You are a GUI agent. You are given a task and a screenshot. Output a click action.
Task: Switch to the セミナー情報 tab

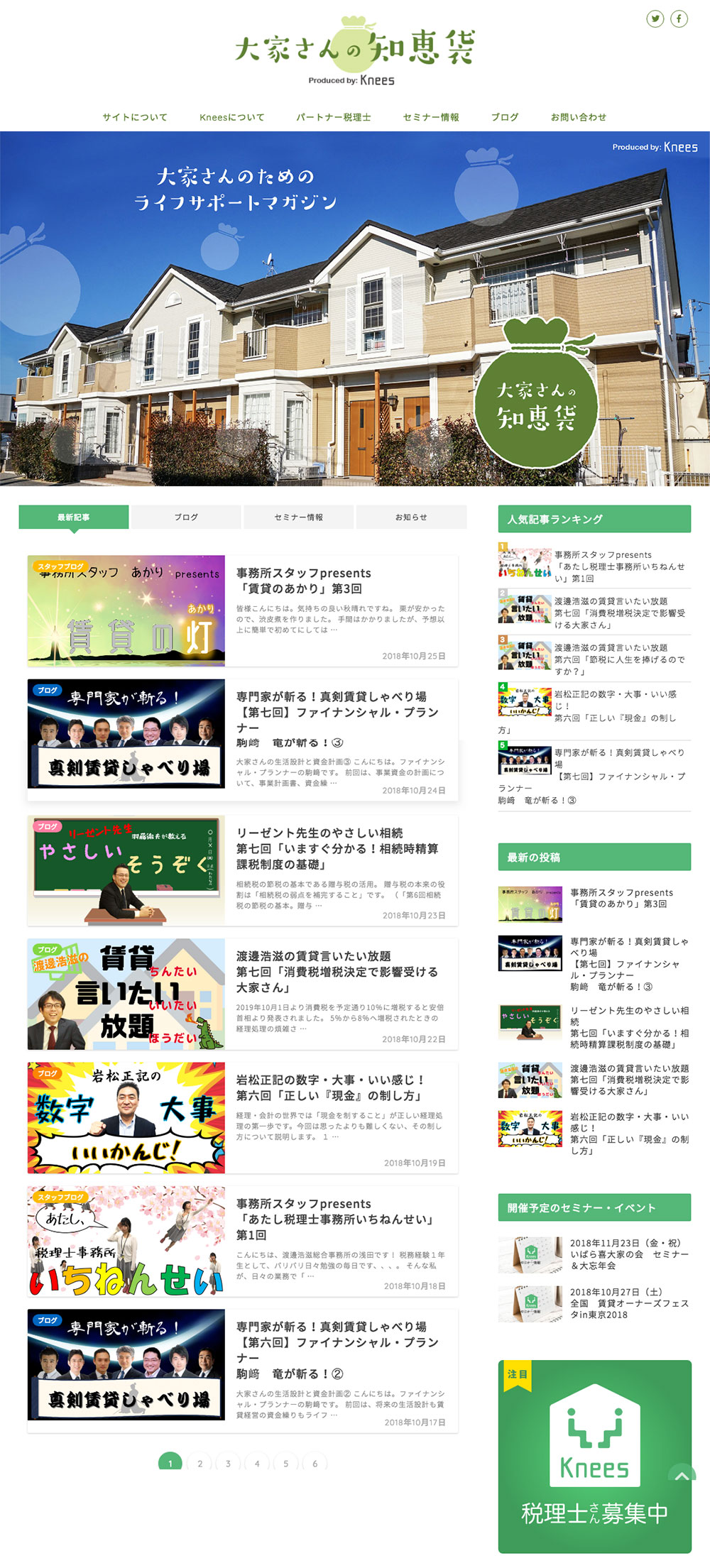298,517
